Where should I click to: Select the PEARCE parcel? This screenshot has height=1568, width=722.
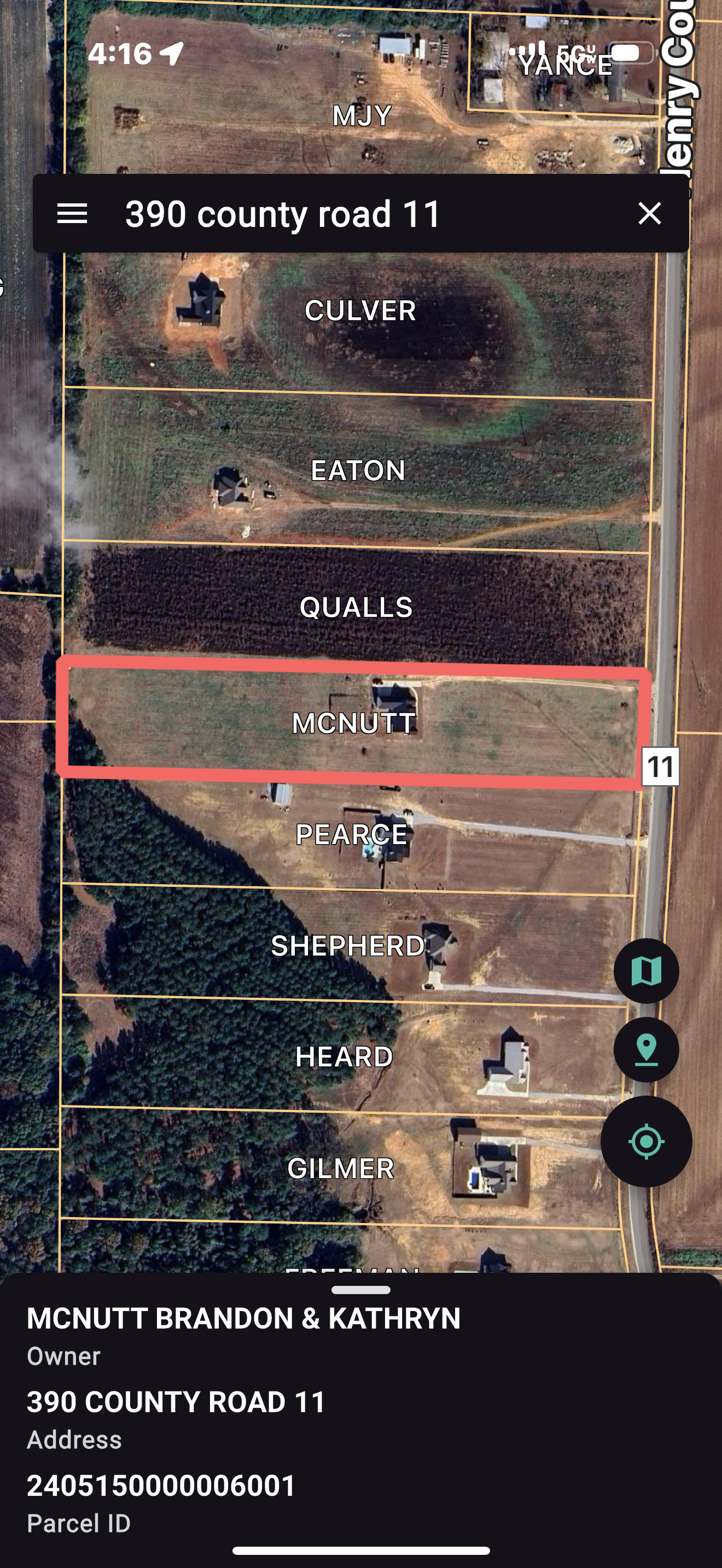pos(351,834)
